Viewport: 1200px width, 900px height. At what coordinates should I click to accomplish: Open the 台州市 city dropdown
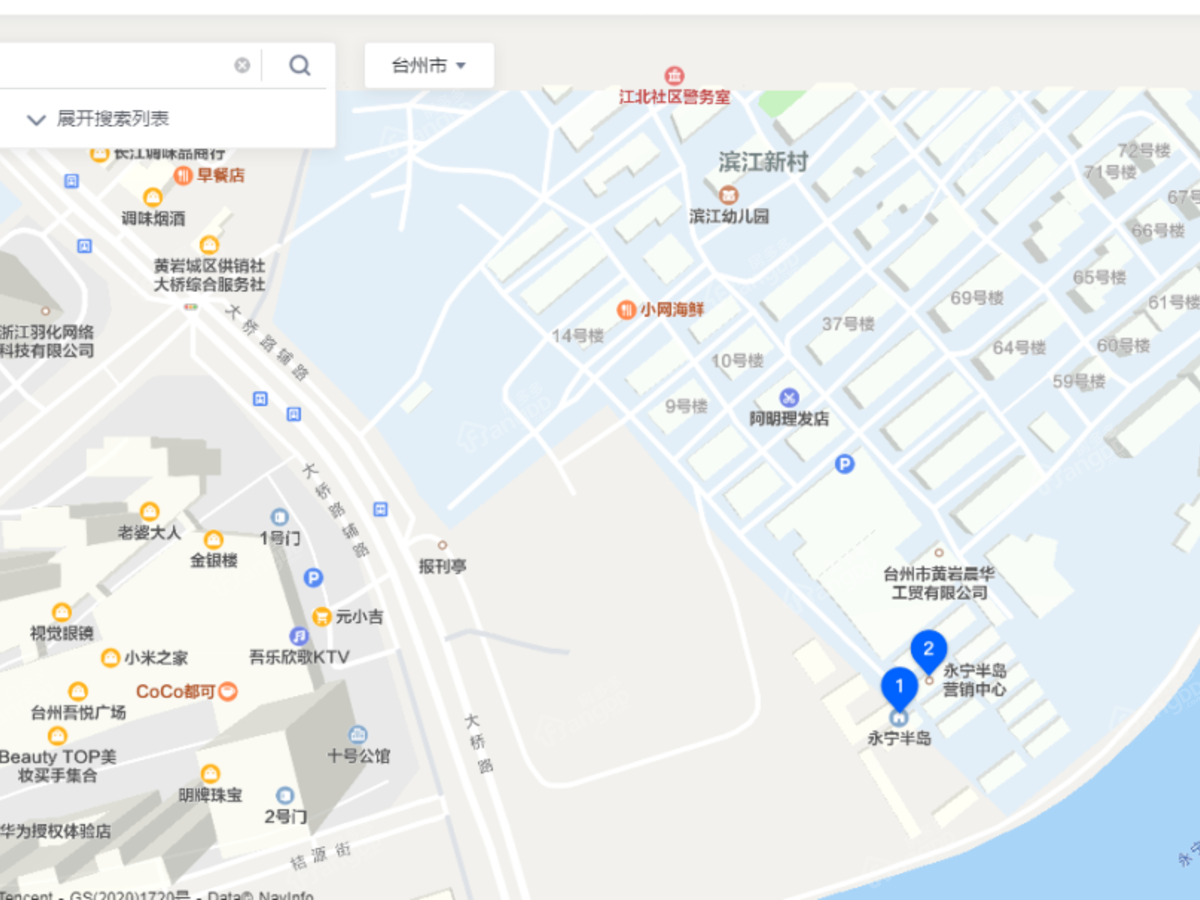click(x=429, y=66)
